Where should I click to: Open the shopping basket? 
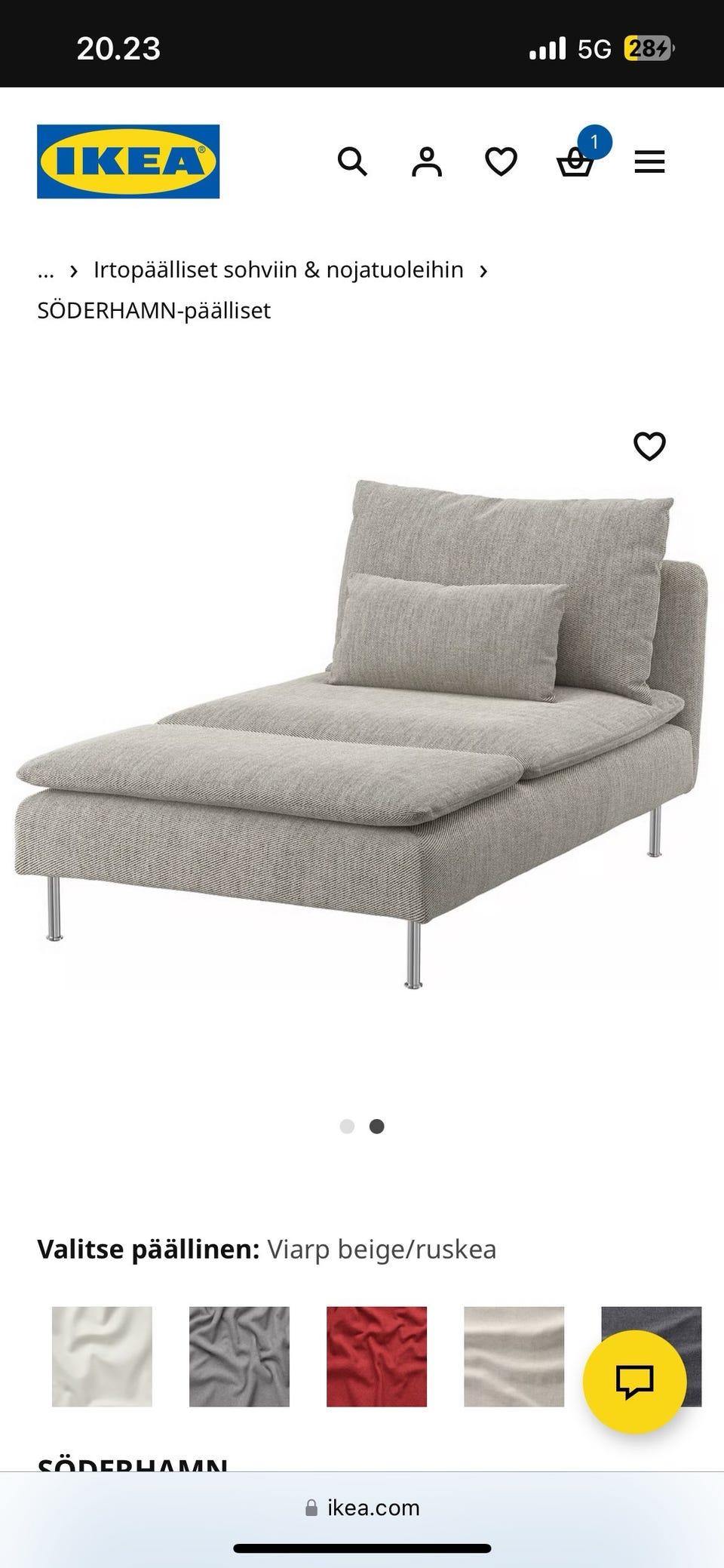(x=575, y=161)
